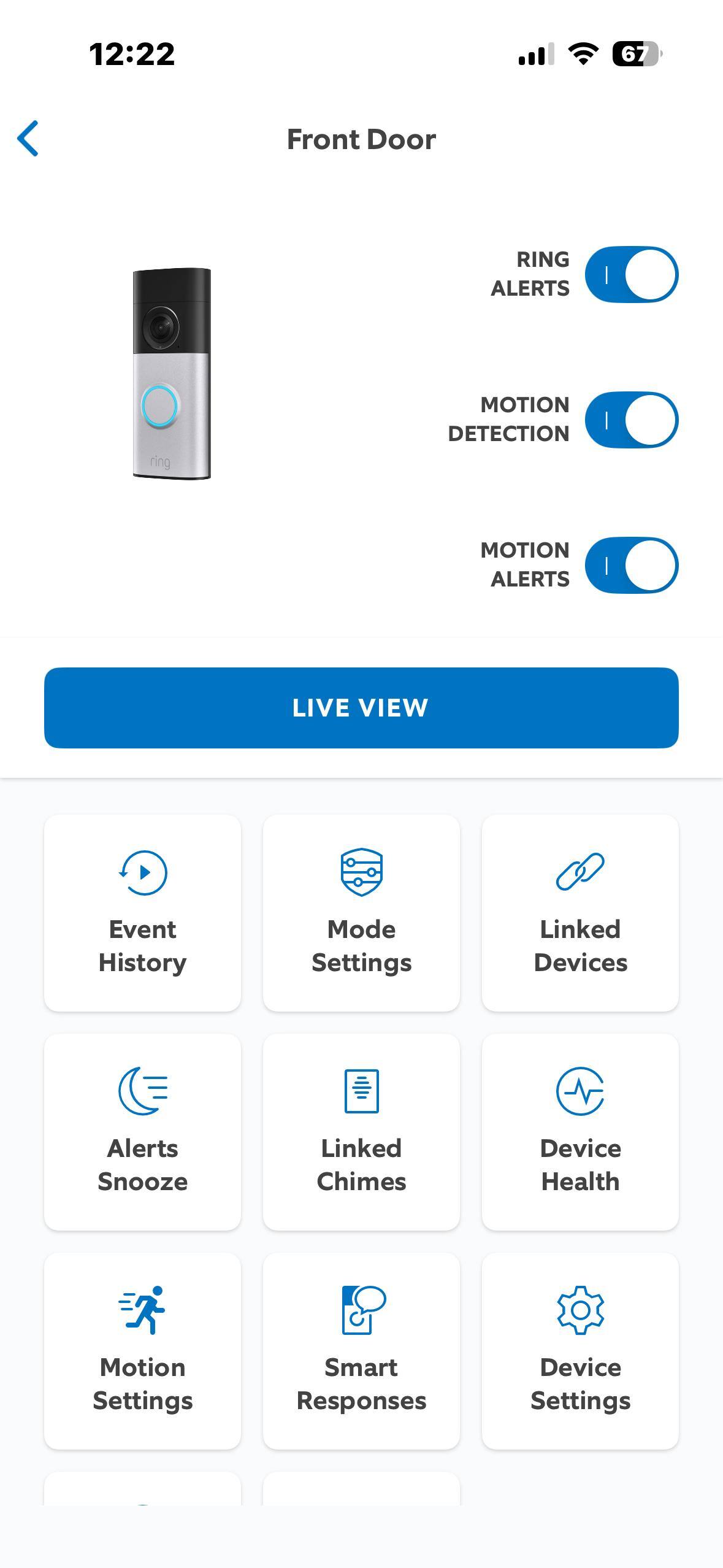View Linked Devices
The height and width of the screenshot is (1568, 723).
click(x=580, y=913)
